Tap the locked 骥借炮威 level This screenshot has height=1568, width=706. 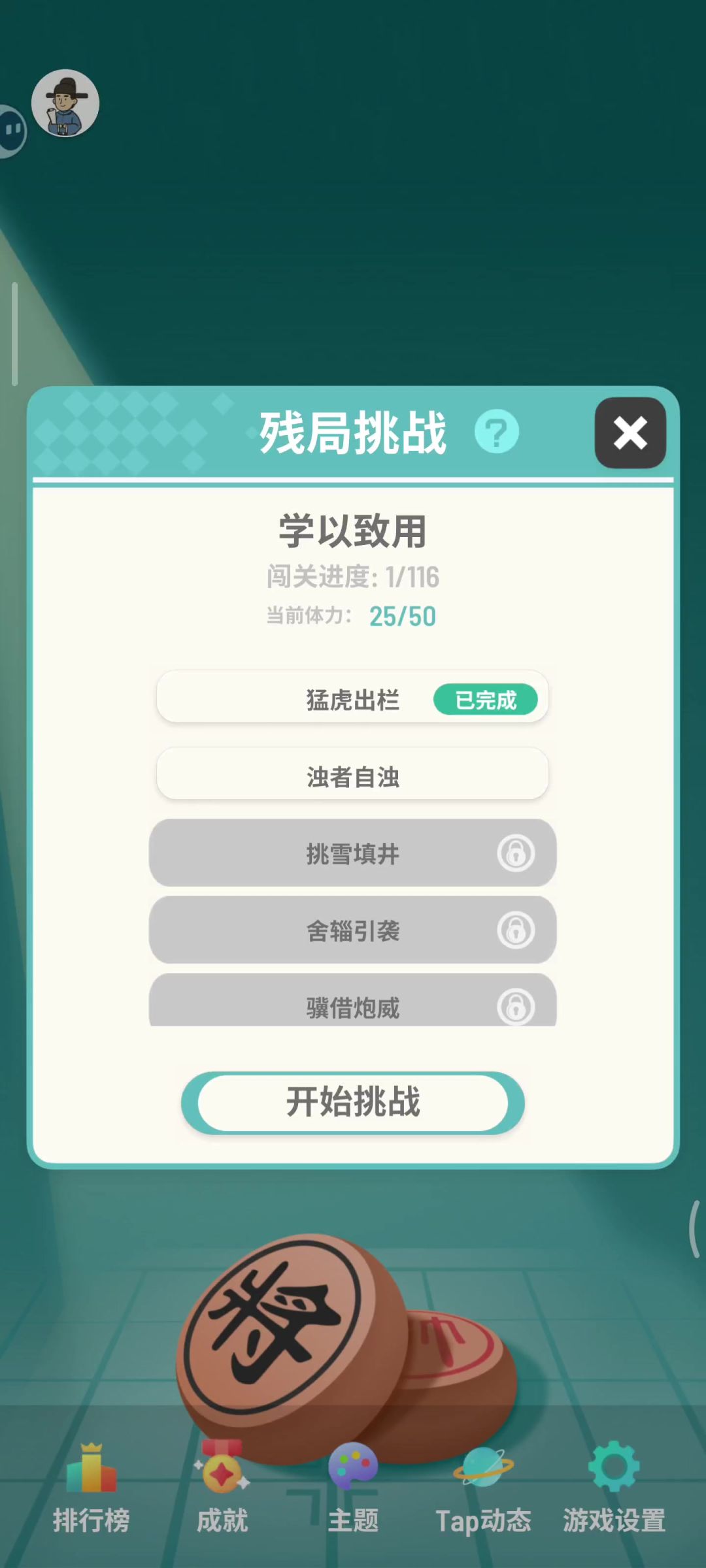coord(352,1003)
